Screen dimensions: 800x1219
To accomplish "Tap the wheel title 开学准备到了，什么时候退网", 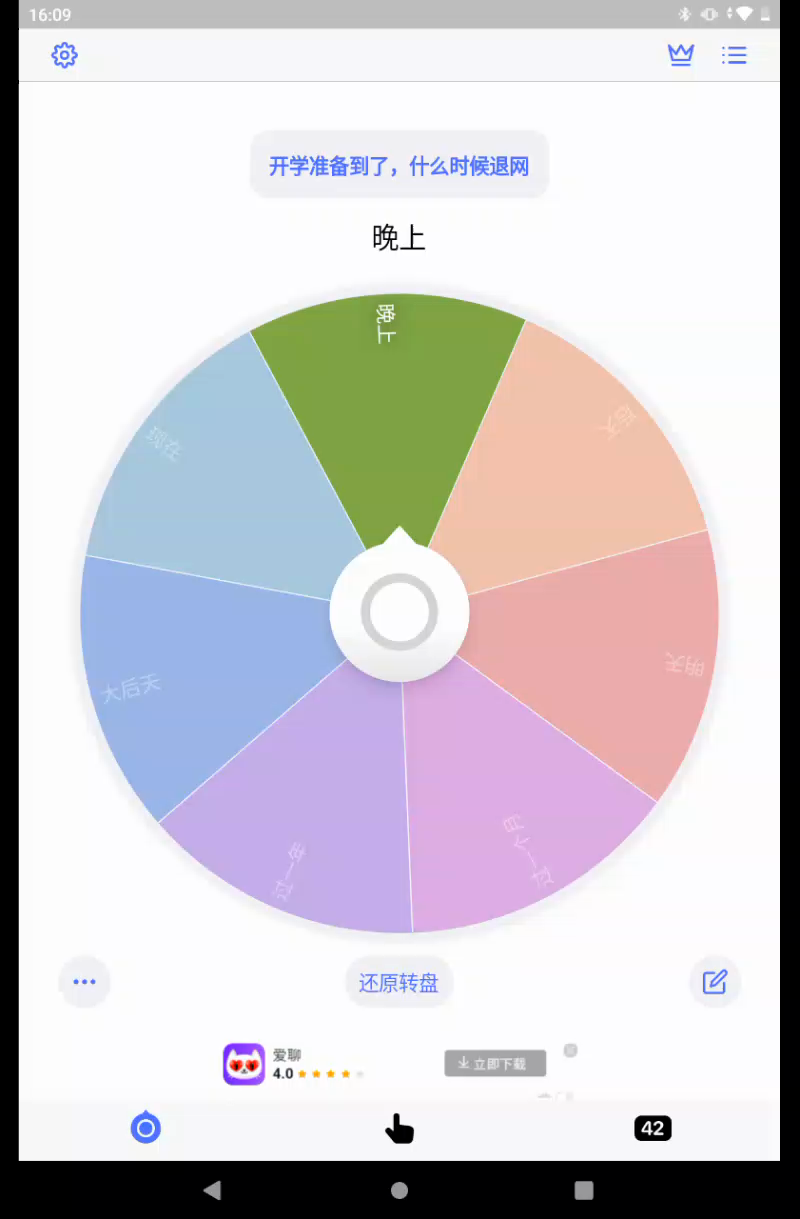I will [x=399, y=166].
